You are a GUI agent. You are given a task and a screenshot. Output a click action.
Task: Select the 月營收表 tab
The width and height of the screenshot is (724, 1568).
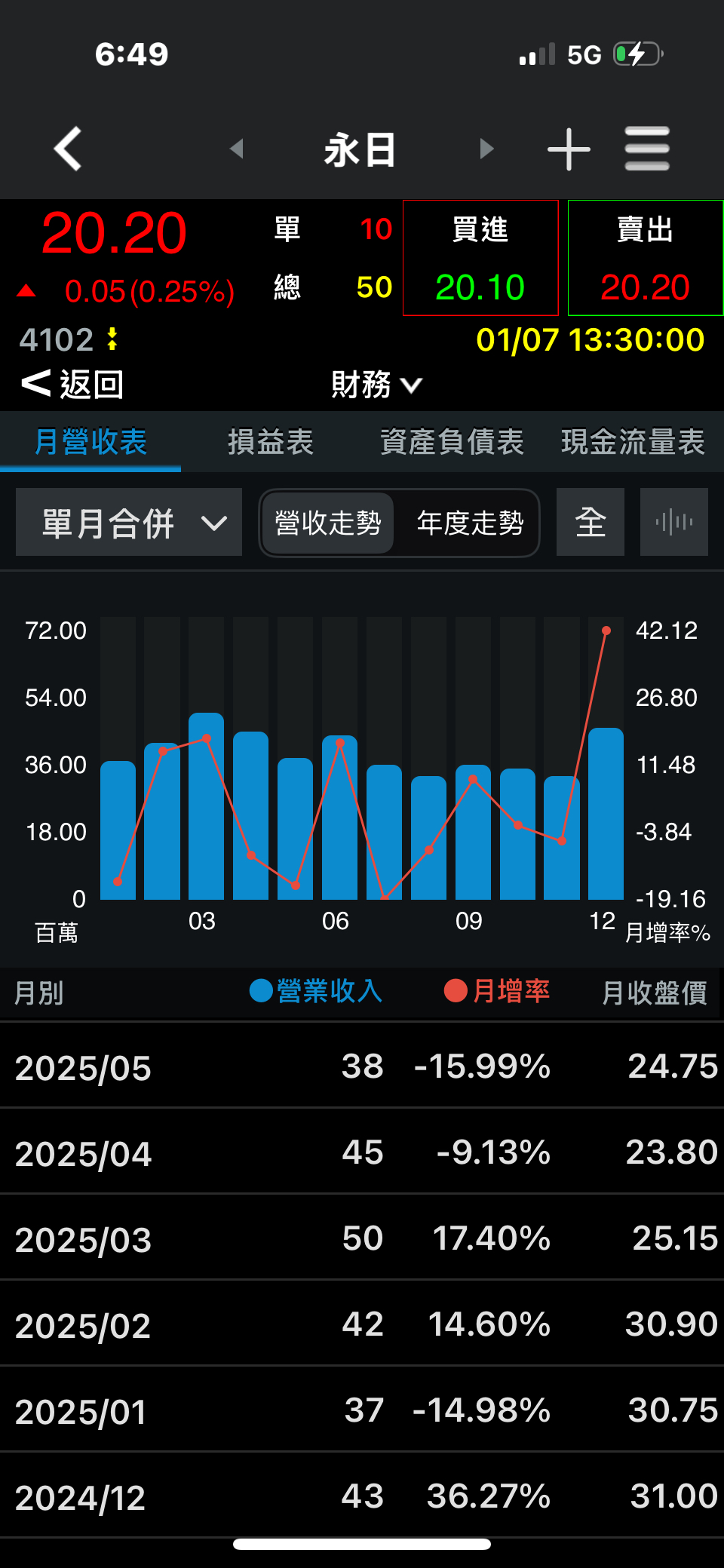point(90,442)
